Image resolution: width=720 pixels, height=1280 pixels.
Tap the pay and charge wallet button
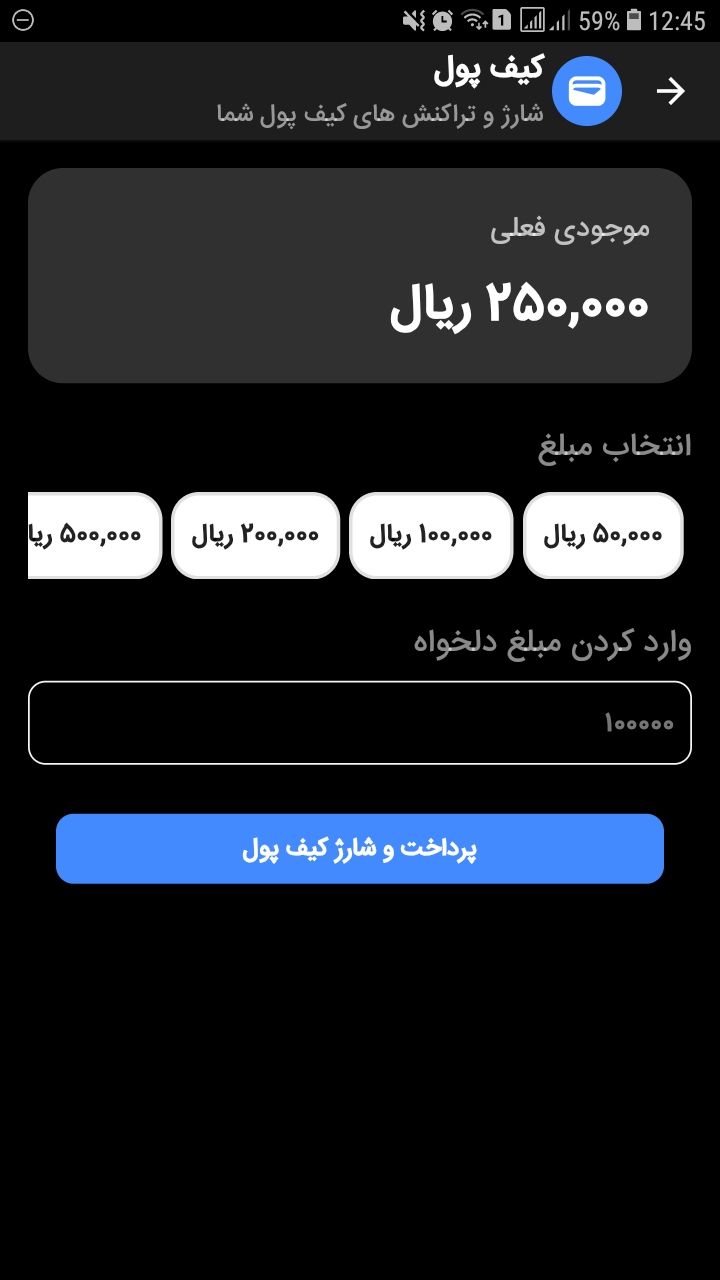(360, 849)
